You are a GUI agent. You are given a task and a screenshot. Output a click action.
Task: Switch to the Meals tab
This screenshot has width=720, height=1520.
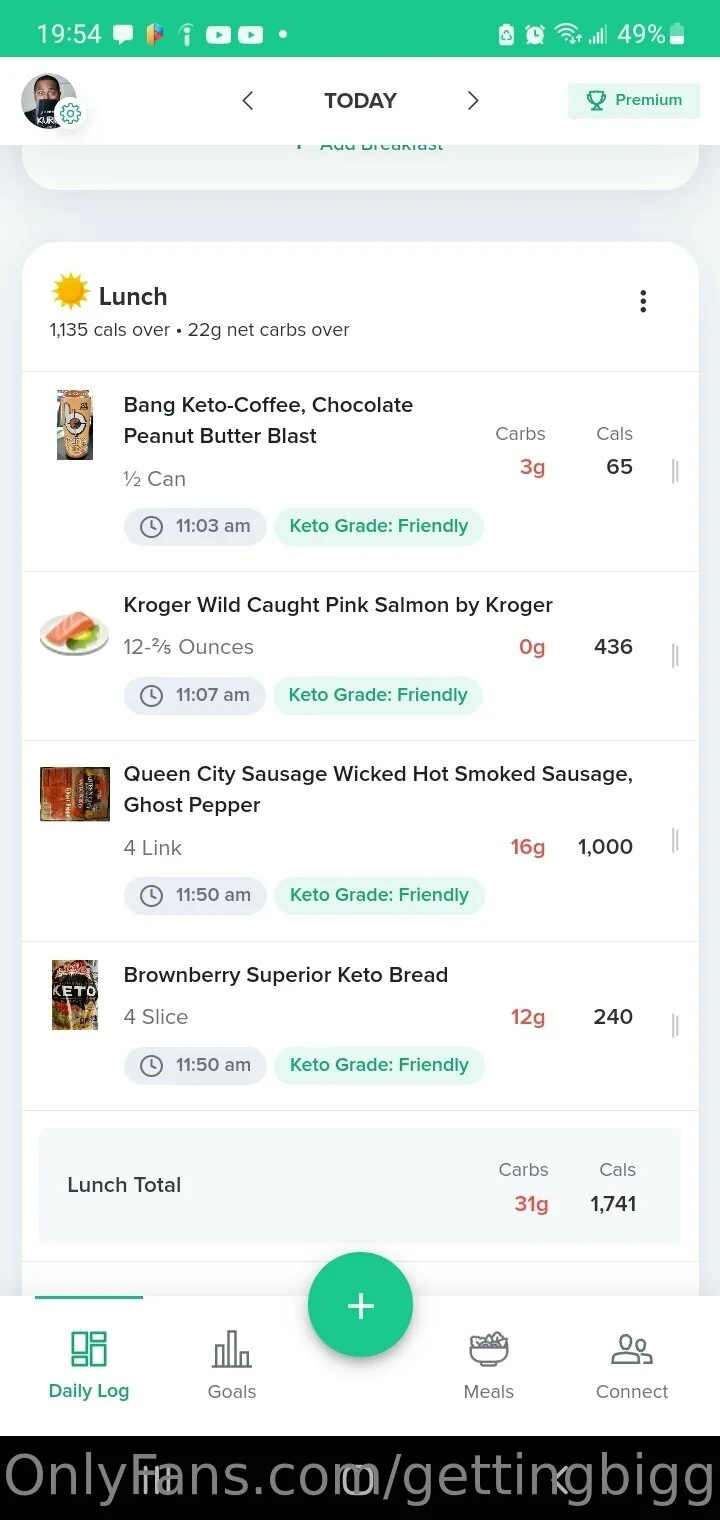[489, 1364]
